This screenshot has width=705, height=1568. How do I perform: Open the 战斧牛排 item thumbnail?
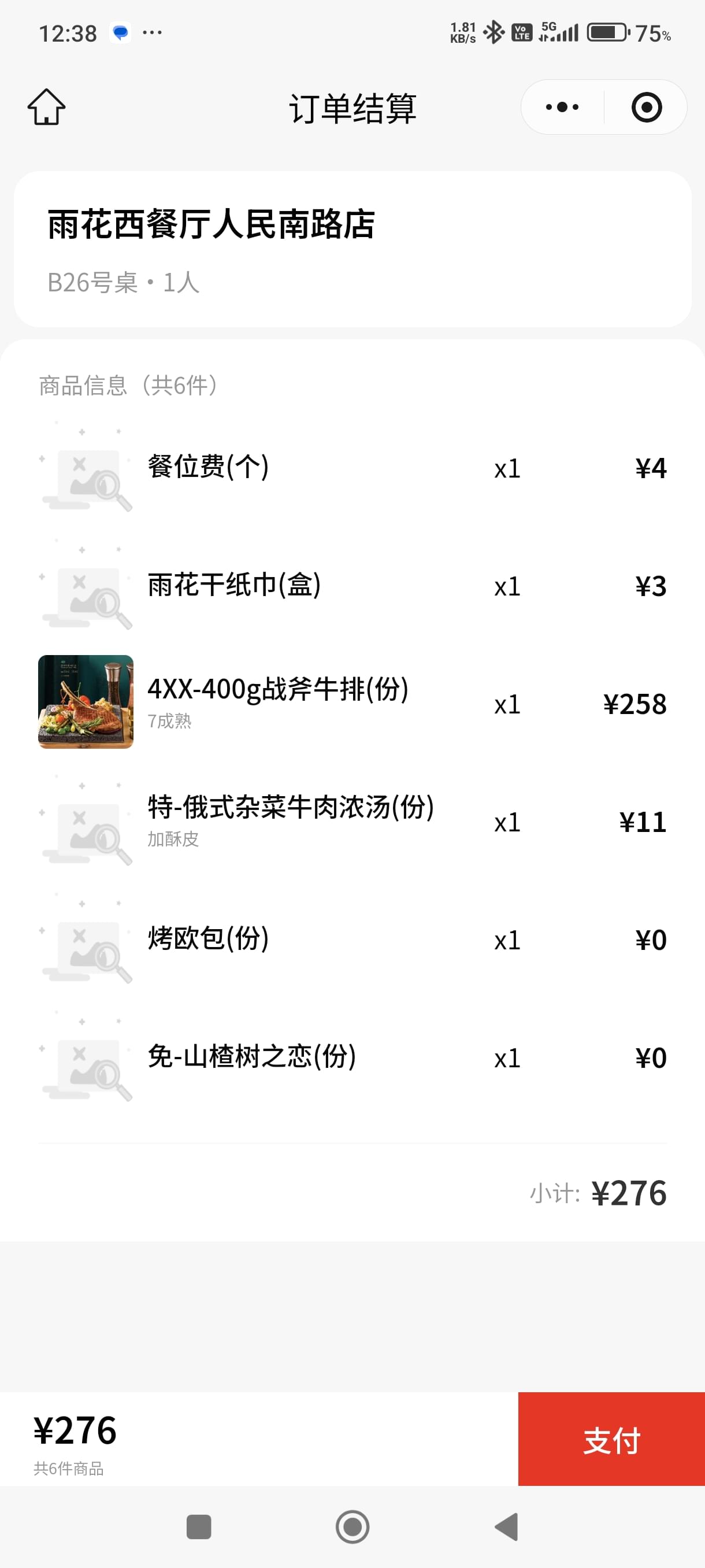point(86,702)
